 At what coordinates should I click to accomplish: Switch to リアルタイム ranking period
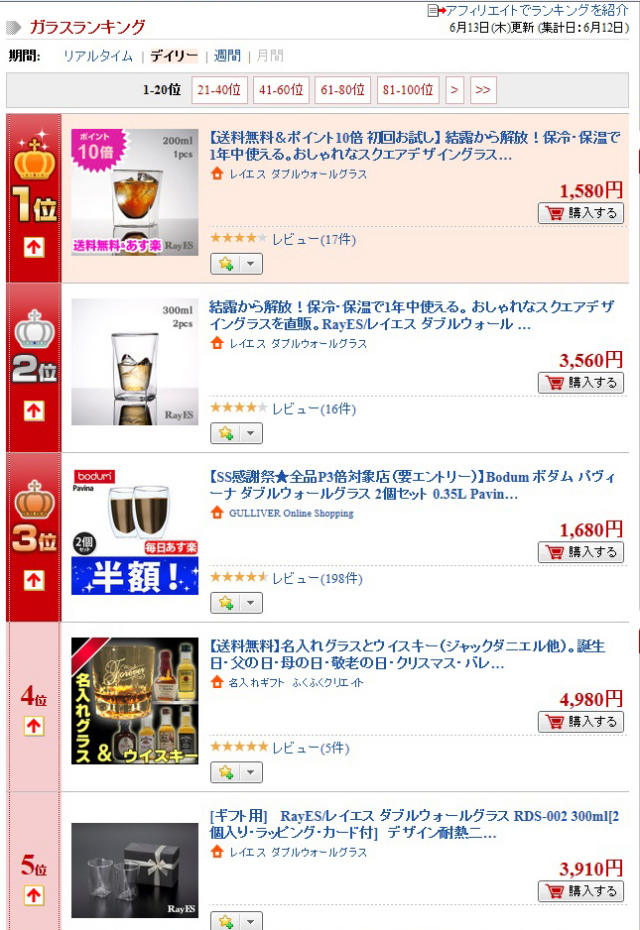point(98,56)
